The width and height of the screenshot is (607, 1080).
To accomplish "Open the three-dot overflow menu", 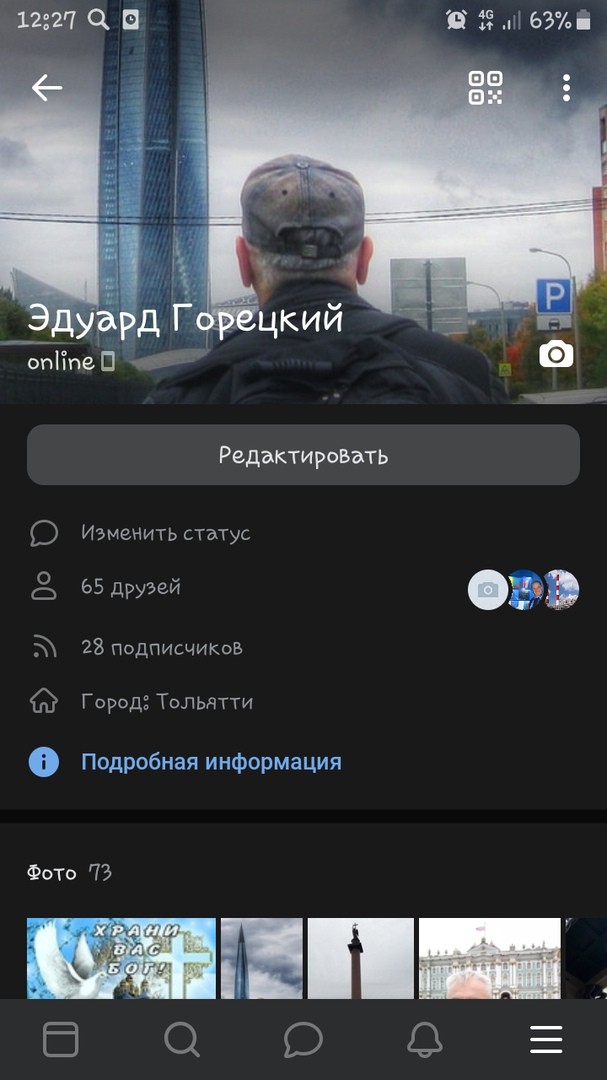I will click(566, 88).
